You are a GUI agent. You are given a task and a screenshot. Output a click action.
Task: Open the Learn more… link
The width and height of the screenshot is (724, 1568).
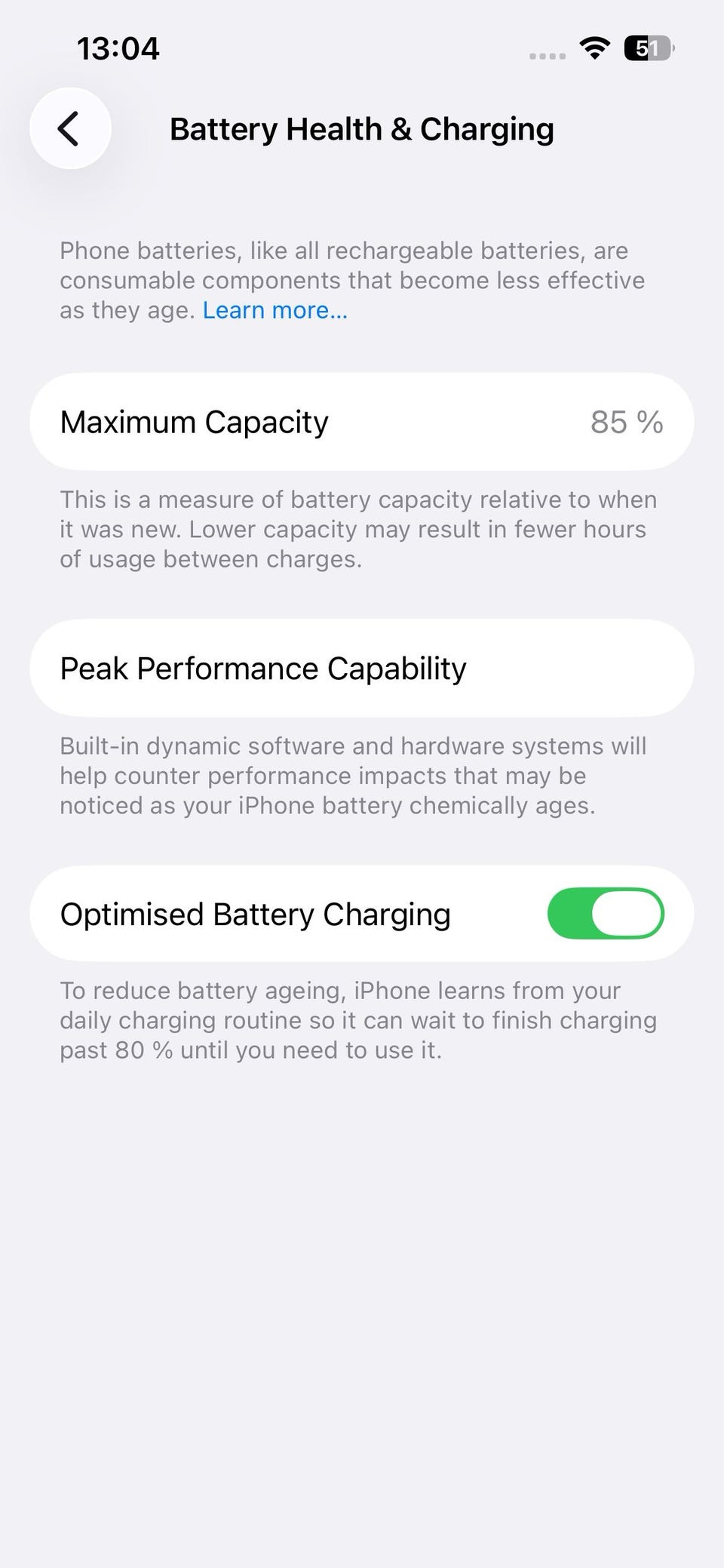coord(275,310)
